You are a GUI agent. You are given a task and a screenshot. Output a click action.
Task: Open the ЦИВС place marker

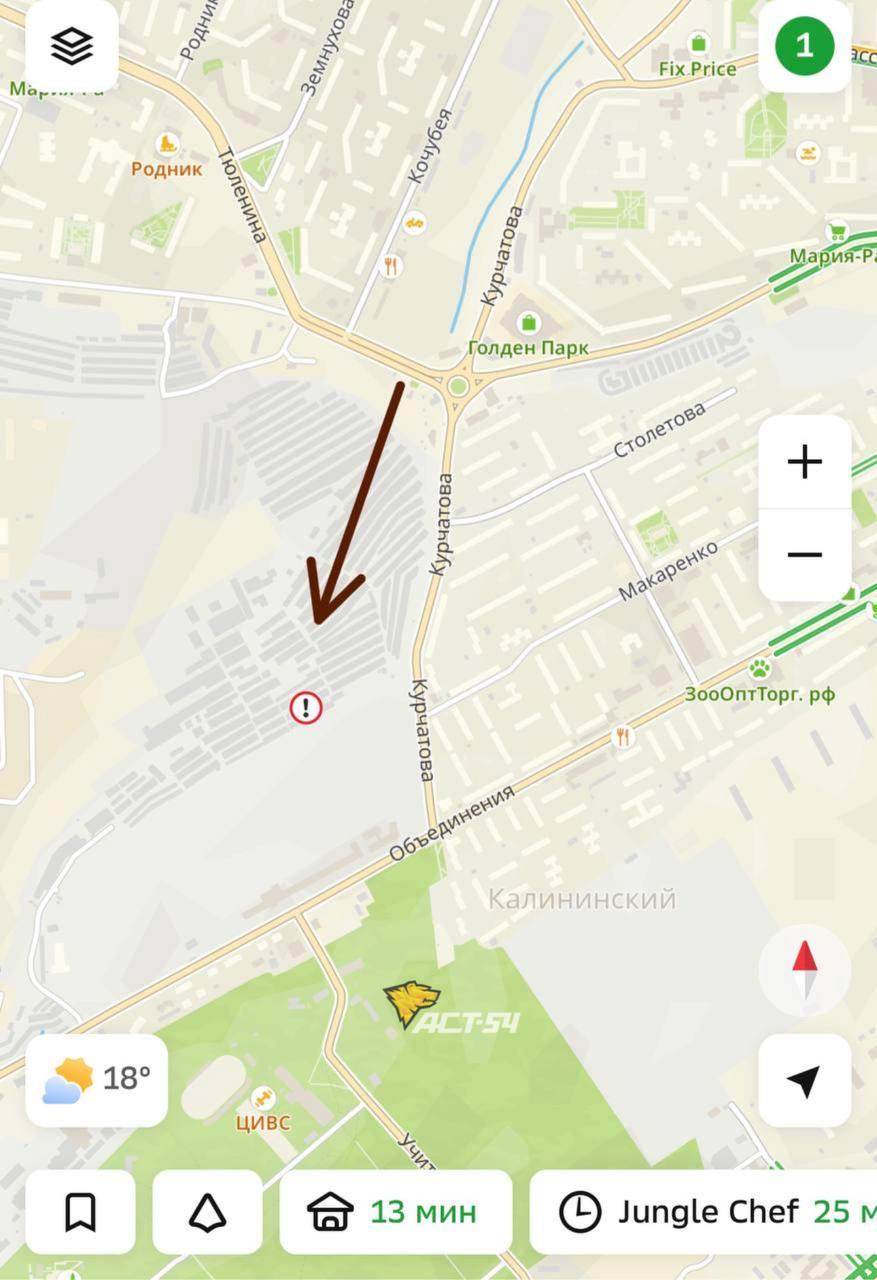[263, 1099]
